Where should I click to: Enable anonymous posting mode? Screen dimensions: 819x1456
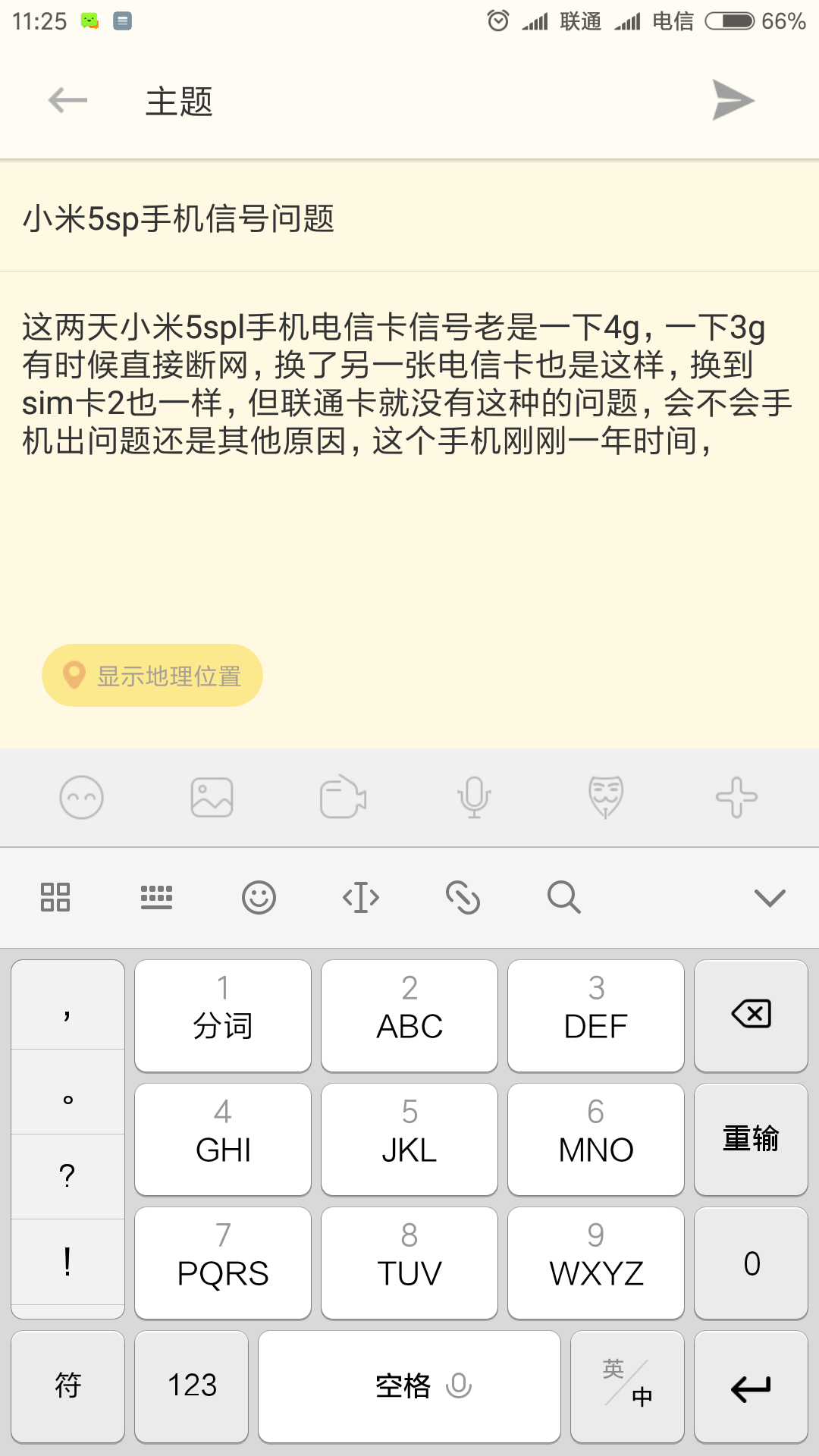[x=605, y=798]
